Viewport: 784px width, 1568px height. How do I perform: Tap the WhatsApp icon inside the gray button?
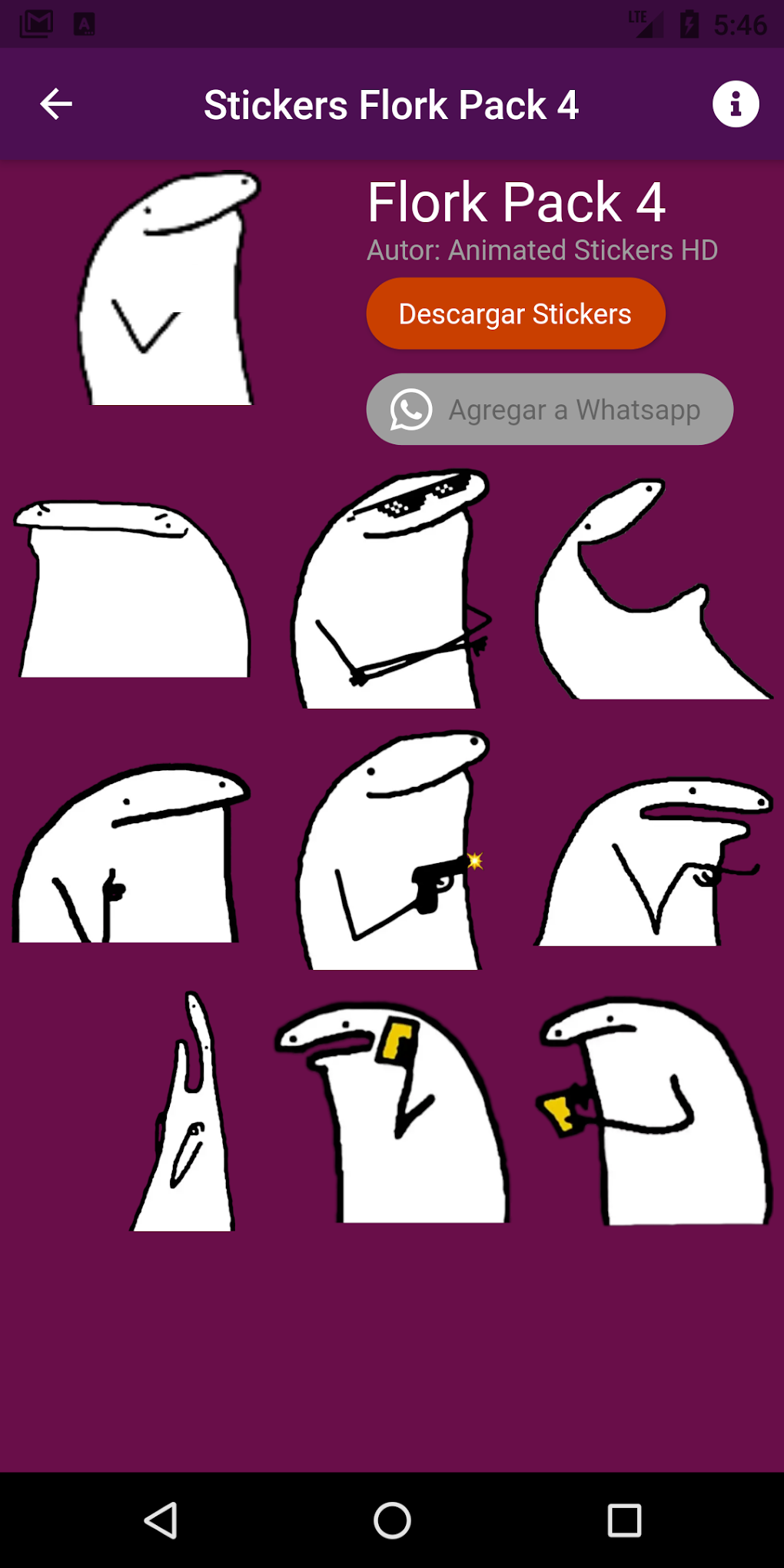pyautogui.click(x=410, y=410)
